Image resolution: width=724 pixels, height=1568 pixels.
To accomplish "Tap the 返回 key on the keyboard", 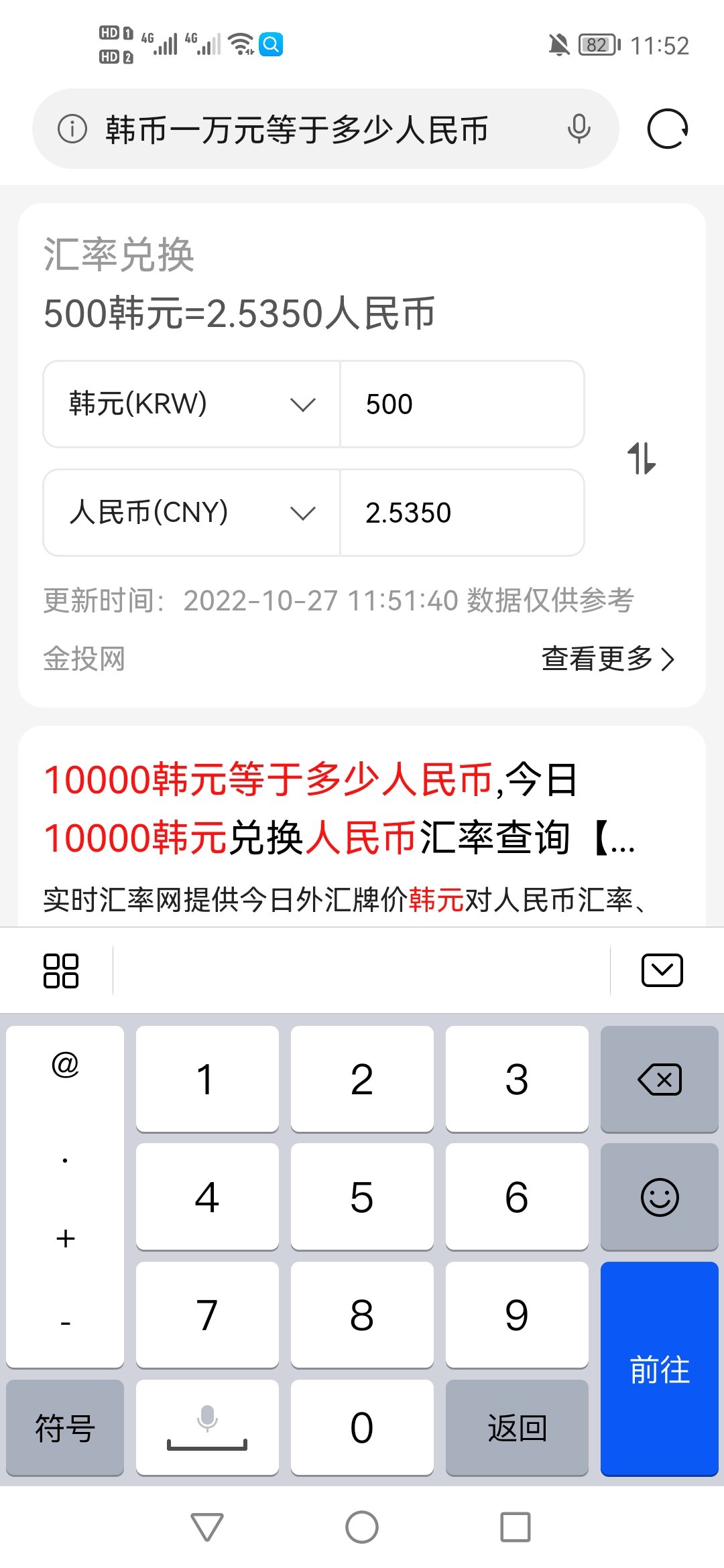I will (517, 1428).
